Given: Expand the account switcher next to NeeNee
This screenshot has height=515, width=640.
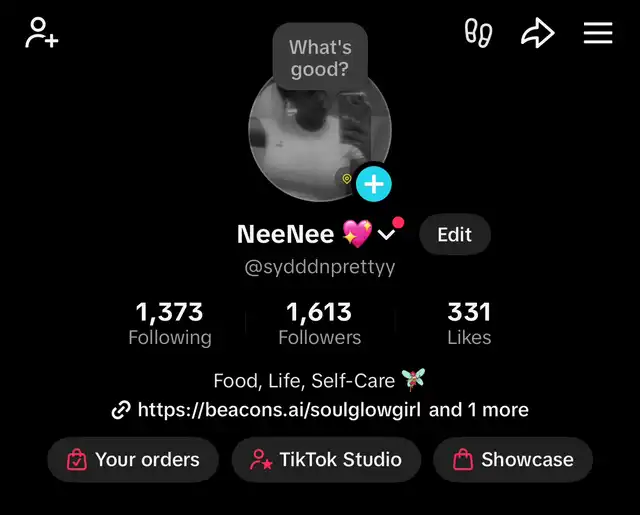Looking at the screenshot, I should (x=386, y=234).
